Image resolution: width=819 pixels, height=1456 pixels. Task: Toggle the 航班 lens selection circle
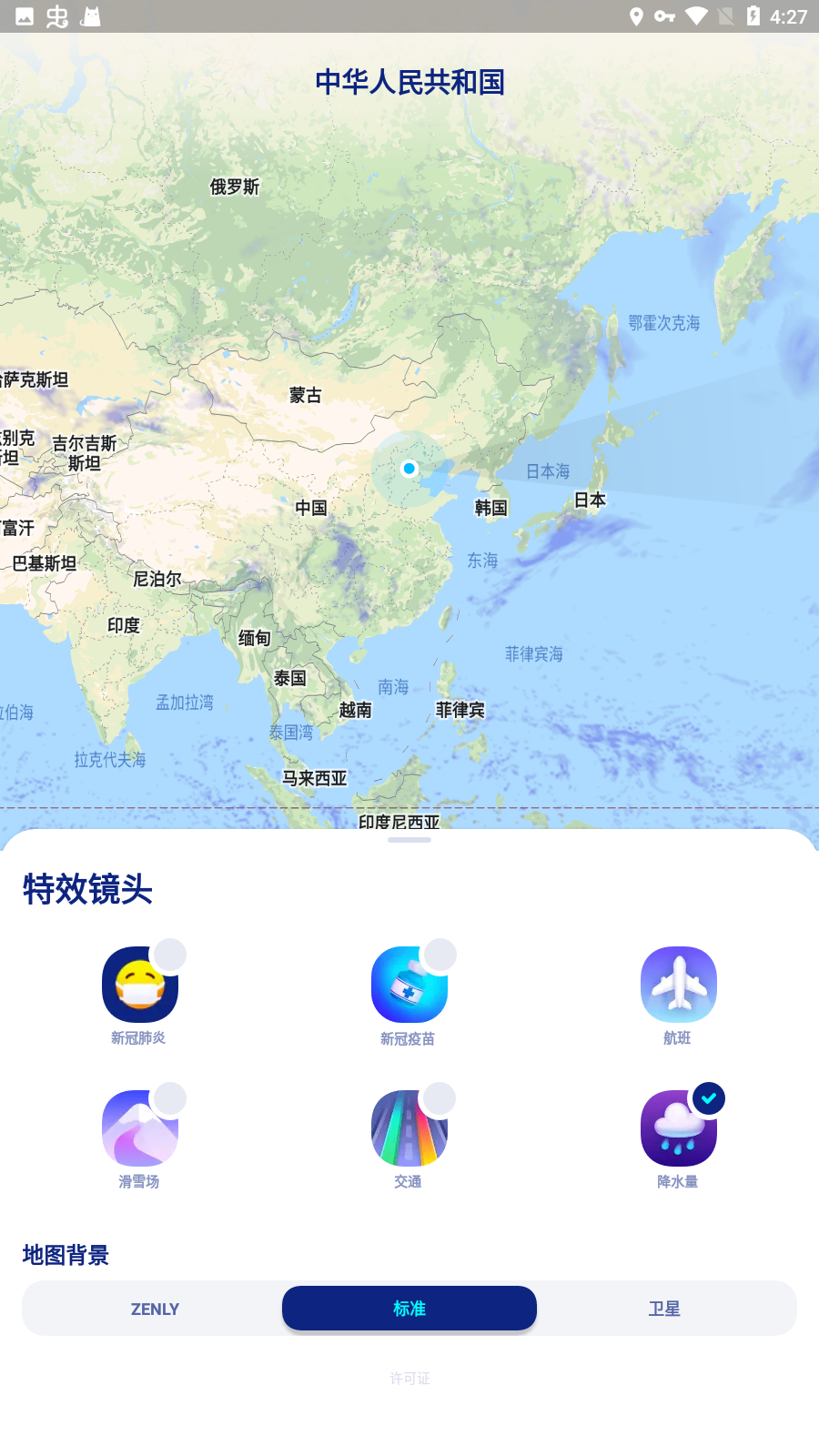710,954
